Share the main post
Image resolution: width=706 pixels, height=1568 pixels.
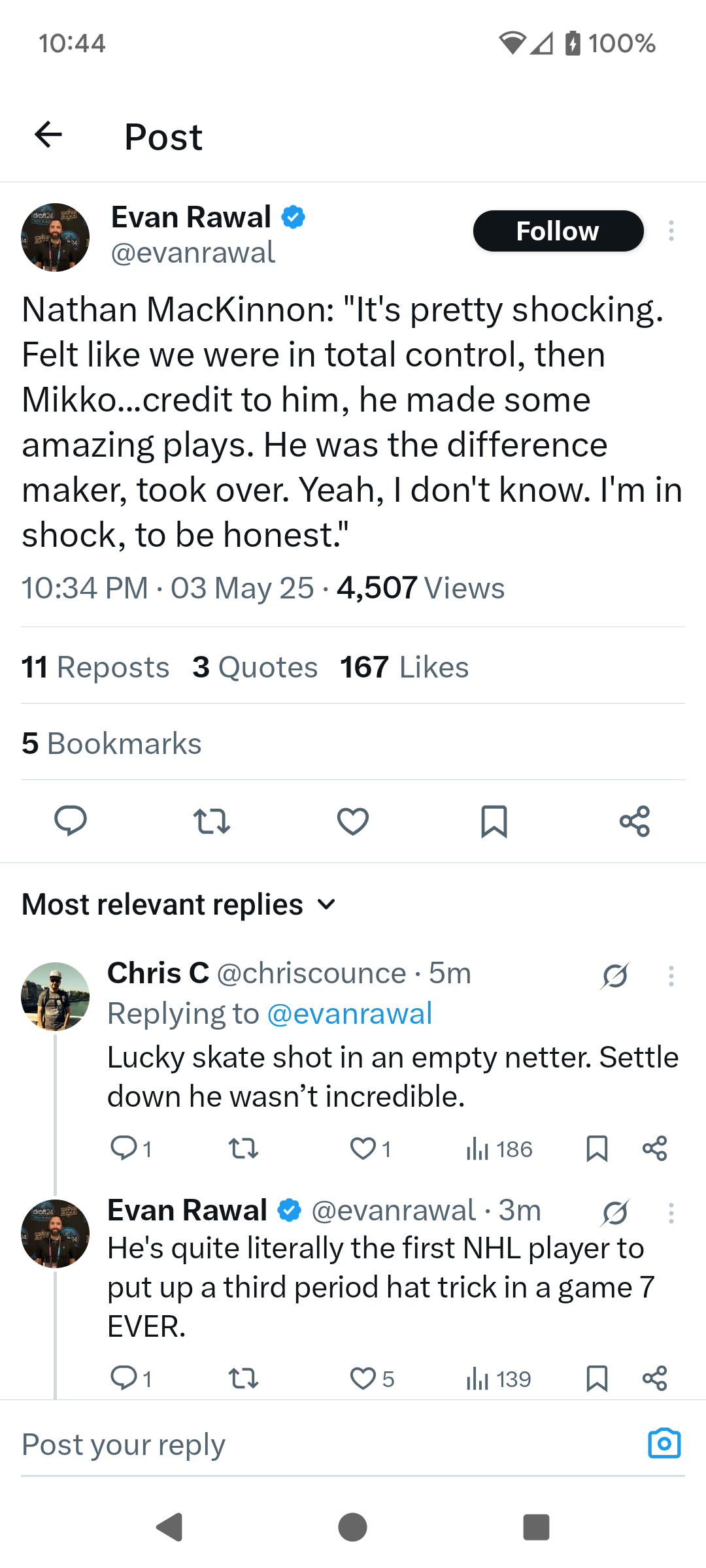tap(635, 821)
